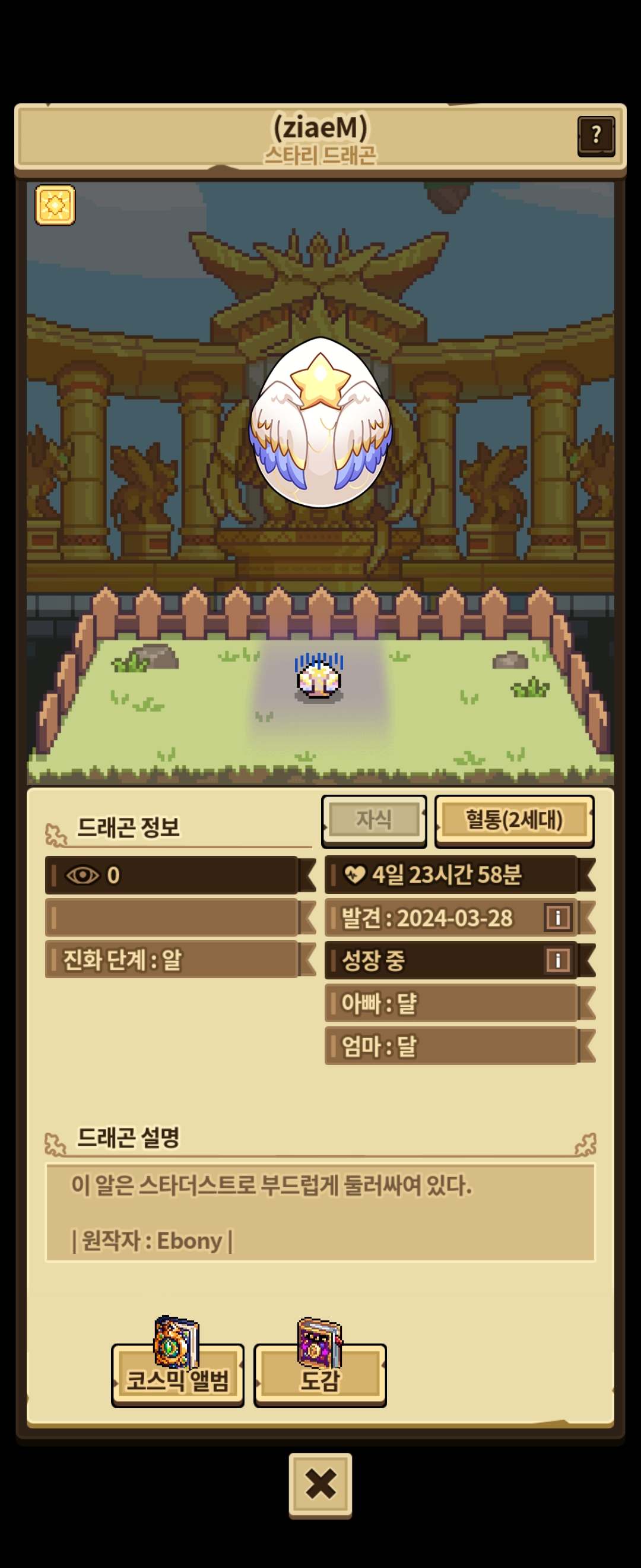Image resolution: width=641 pixels, height=1568 pixels.
Task: Tap the yellow sun icon badge
Action: 55,205
